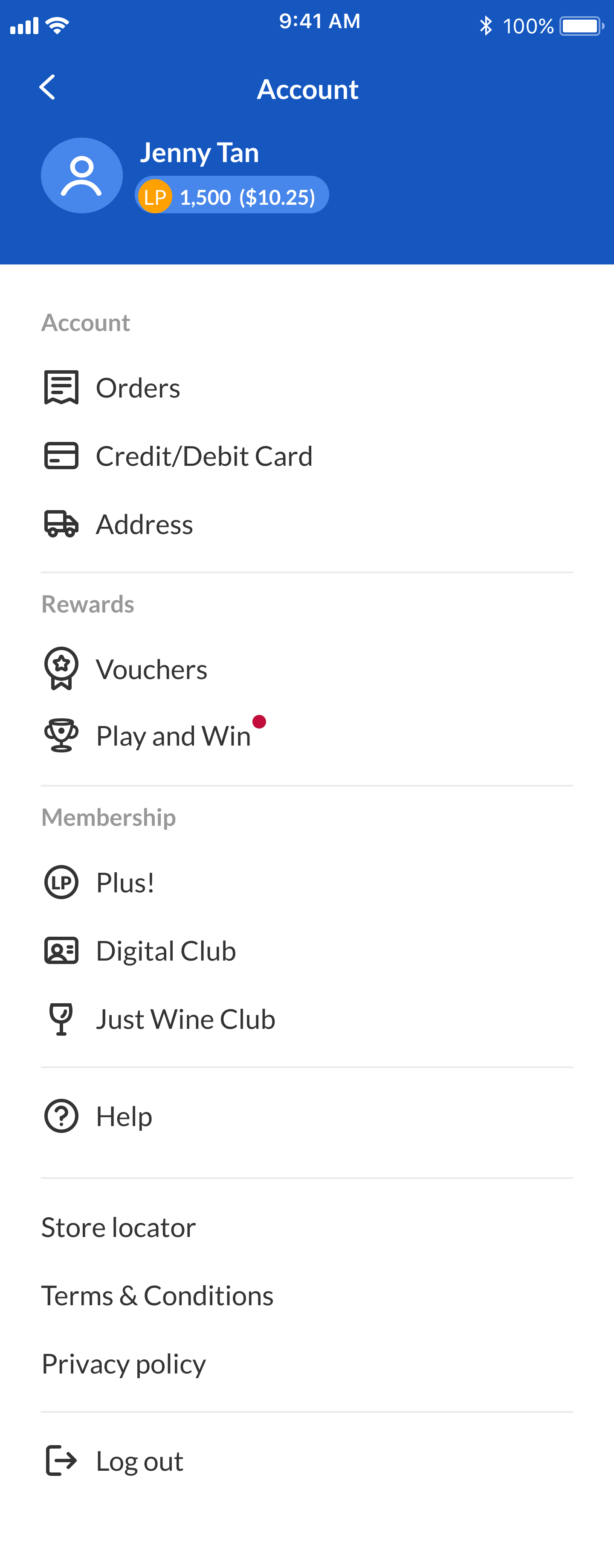The height and width of the screenshot is (1568, 614).
Task: View the 1,500 LP points balance
Action: pos(232,196)
